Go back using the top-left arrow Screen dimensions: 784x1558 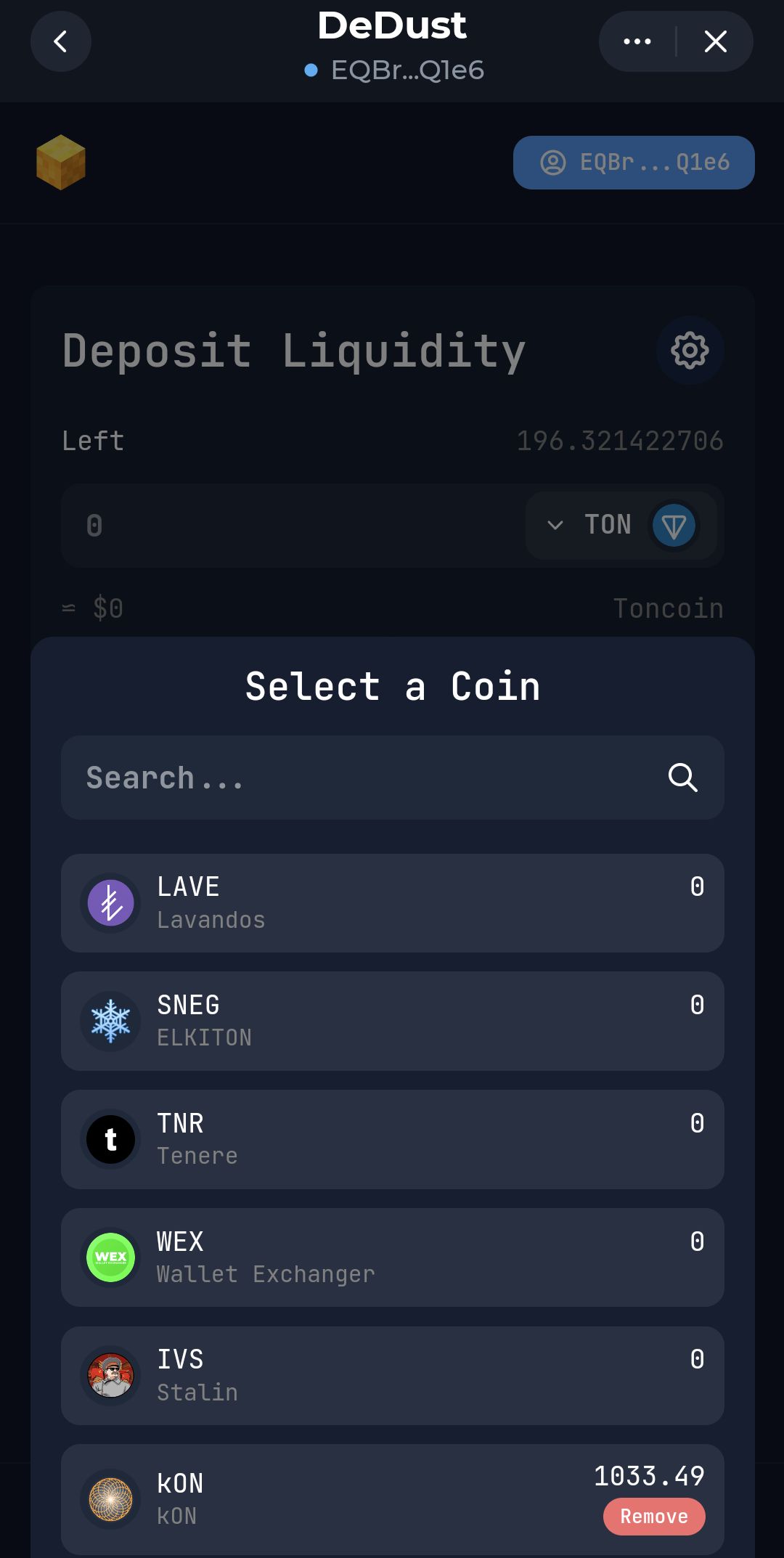(x=61, y=41)
